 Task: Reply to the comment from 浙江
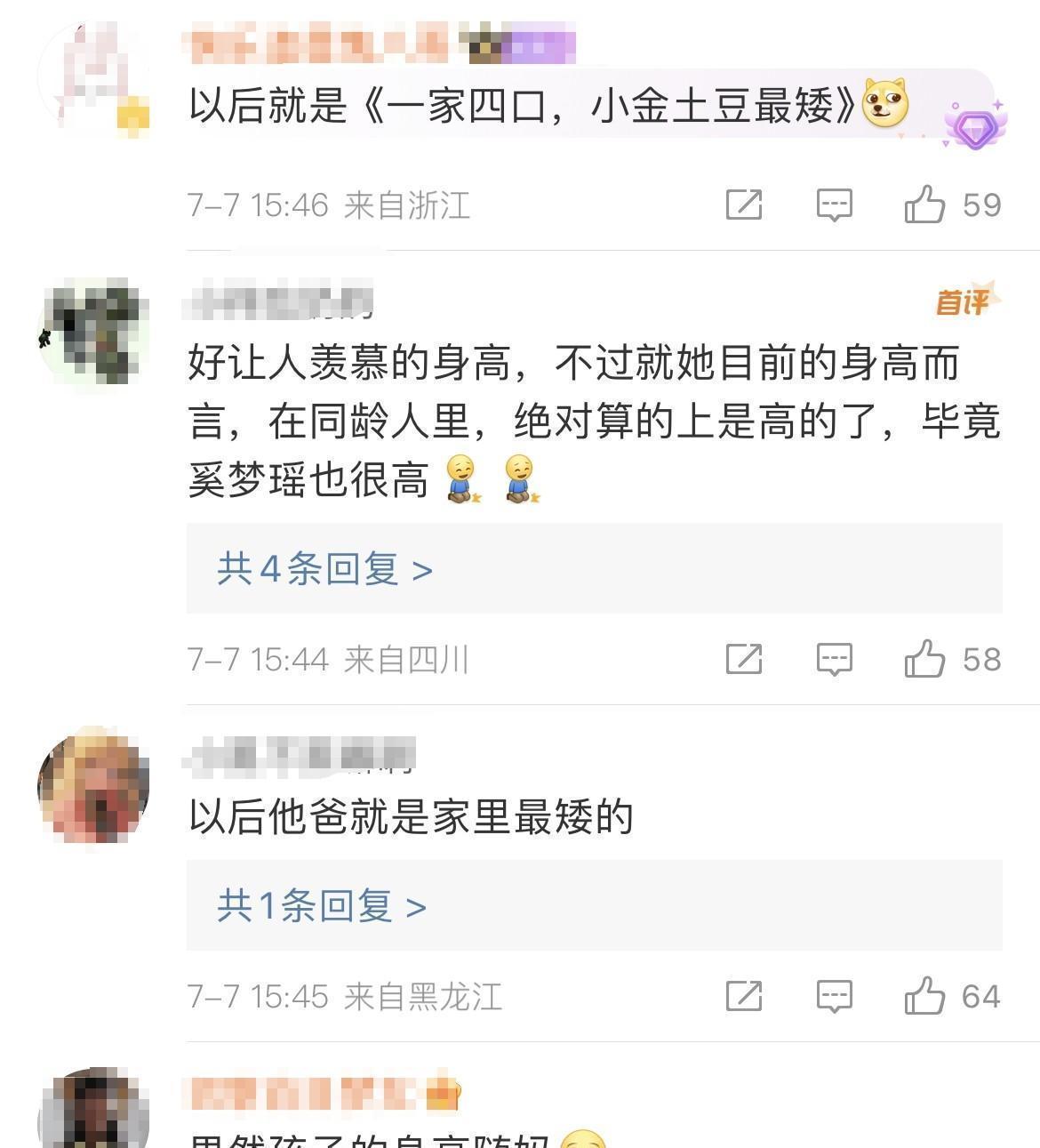(x=834, y=205)
